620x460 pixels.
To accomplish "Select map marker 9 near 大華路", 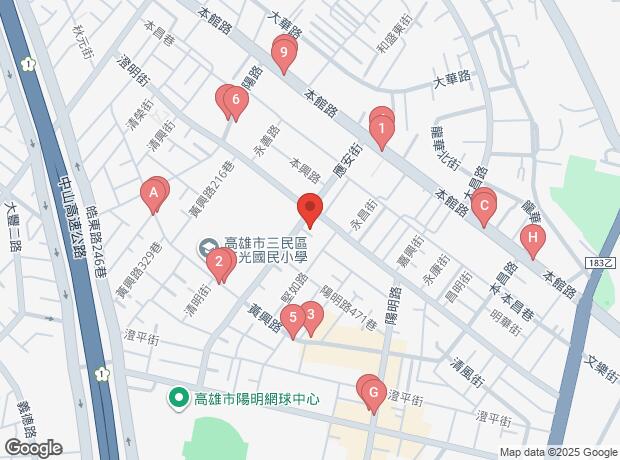I will 286,52.
